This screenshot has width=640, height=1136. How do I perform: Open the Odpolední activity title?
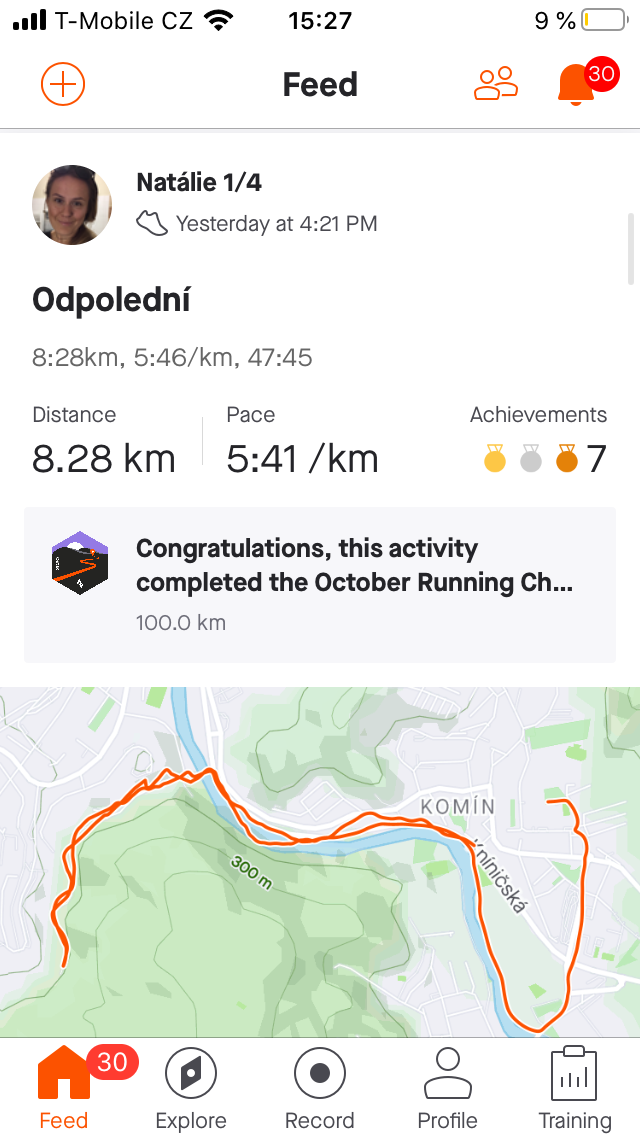pos(112,299)
